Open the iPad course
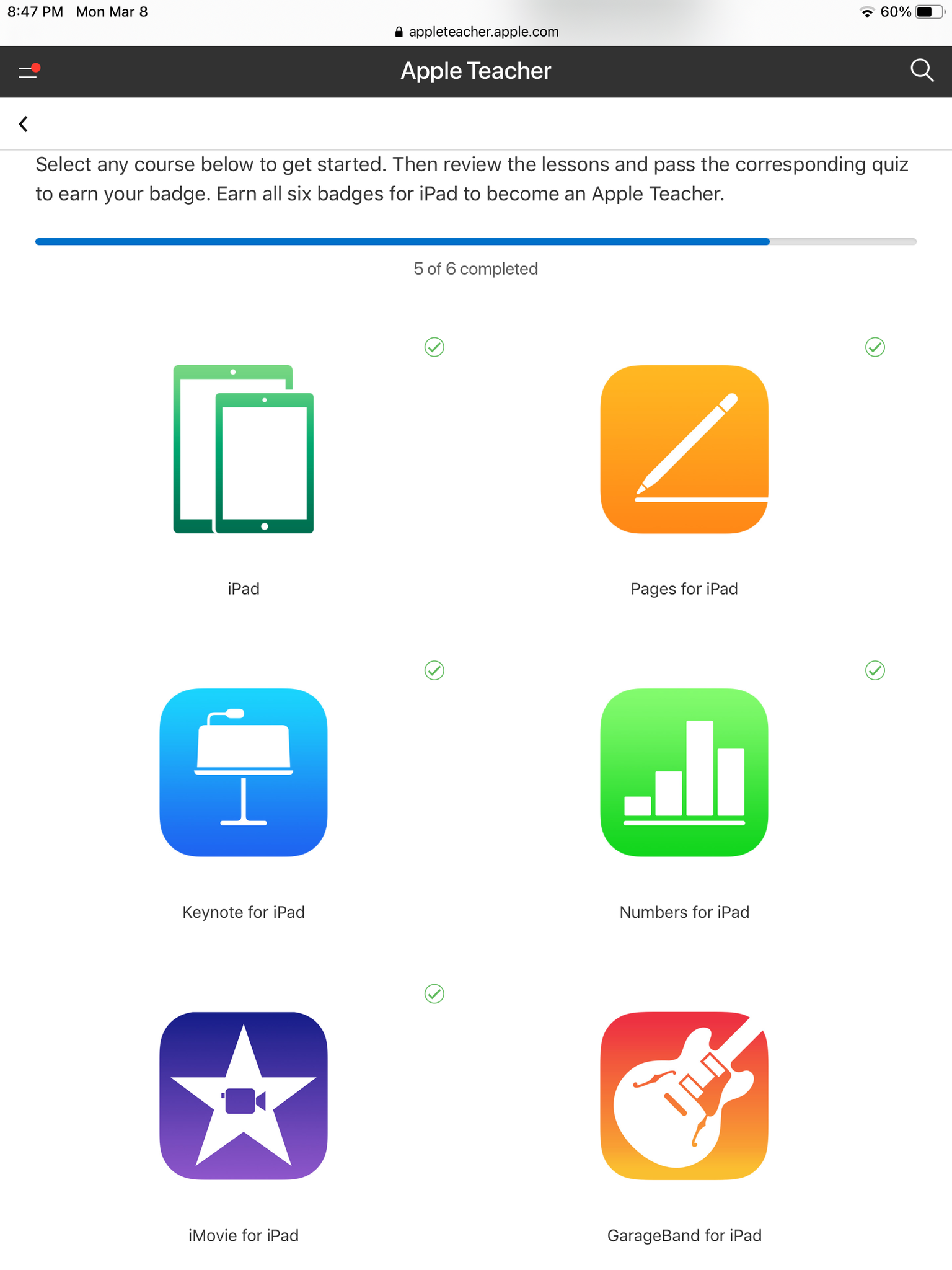The height and width of the screenshot is (1270, 952). coord(244,450)
